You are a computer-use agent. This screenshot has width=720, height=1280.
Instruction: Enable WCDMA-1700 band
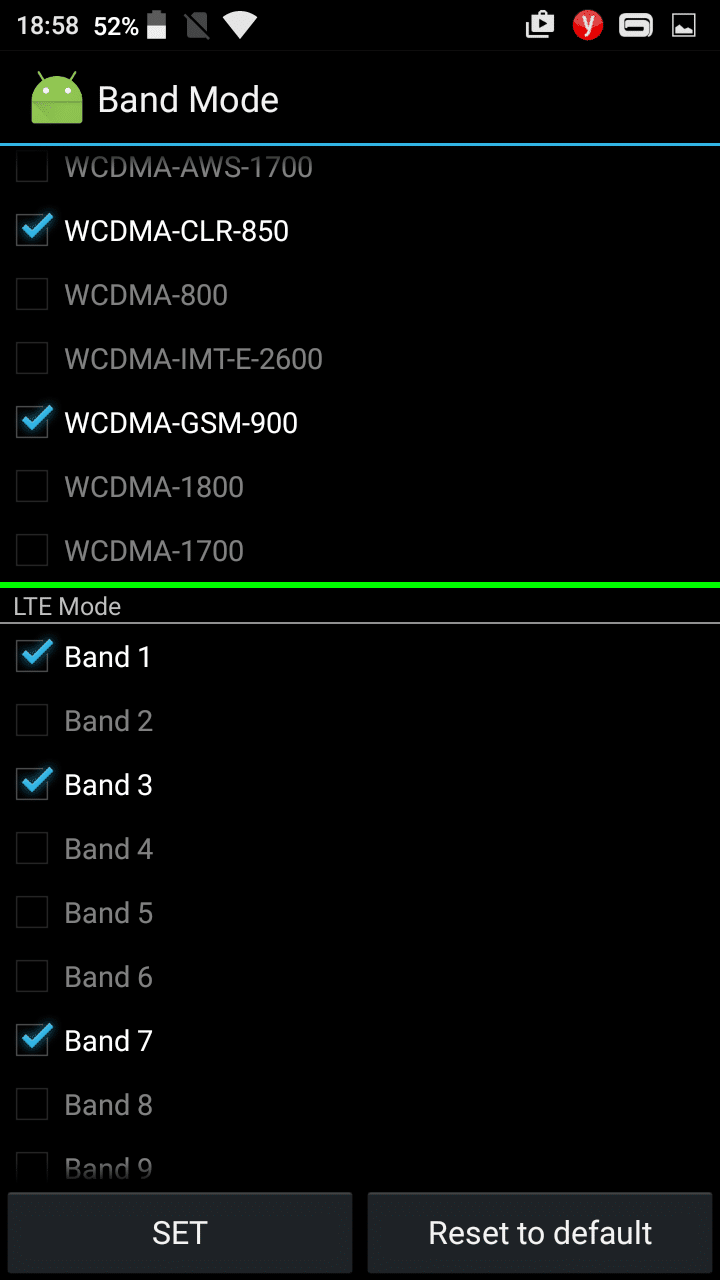(33, 551)
